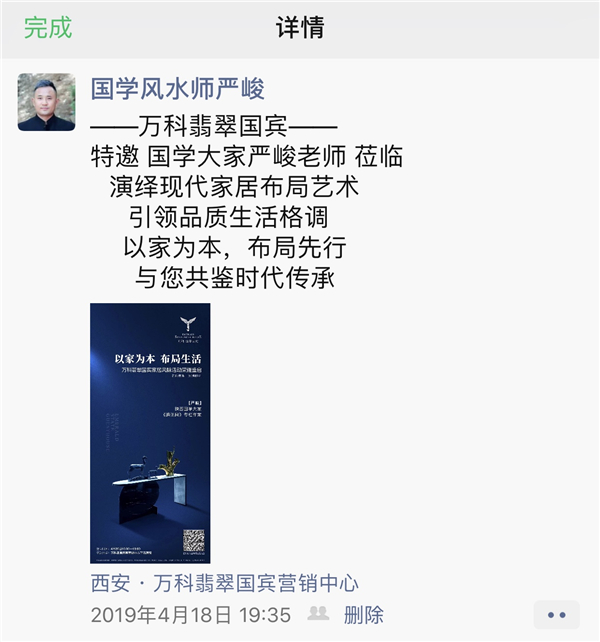View the blue poster image full screen
The image size is (600, 642).
[x=150, y=432]
